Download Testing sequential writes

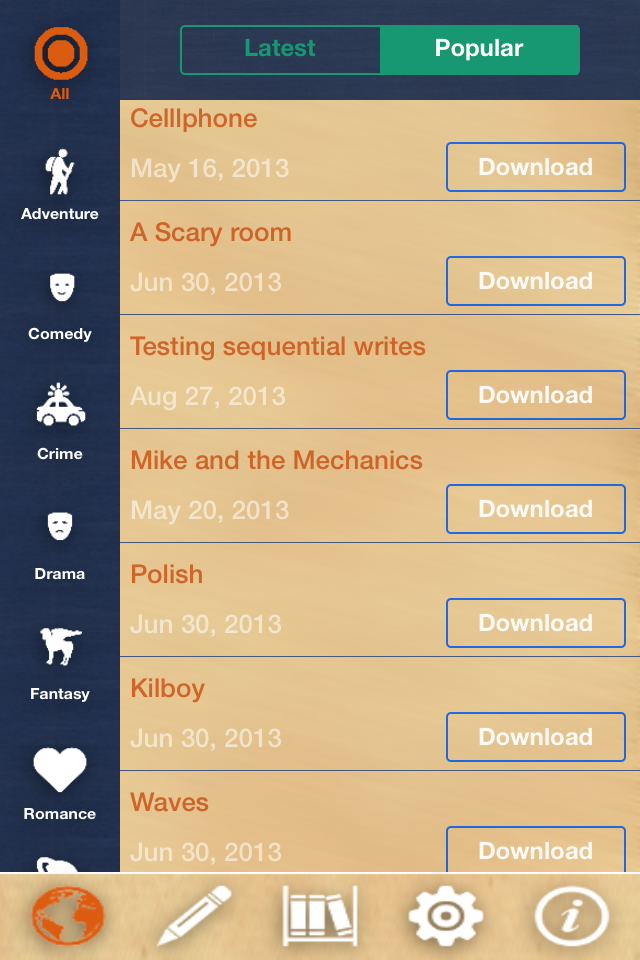pyautogui.click(x=536, y=395)
